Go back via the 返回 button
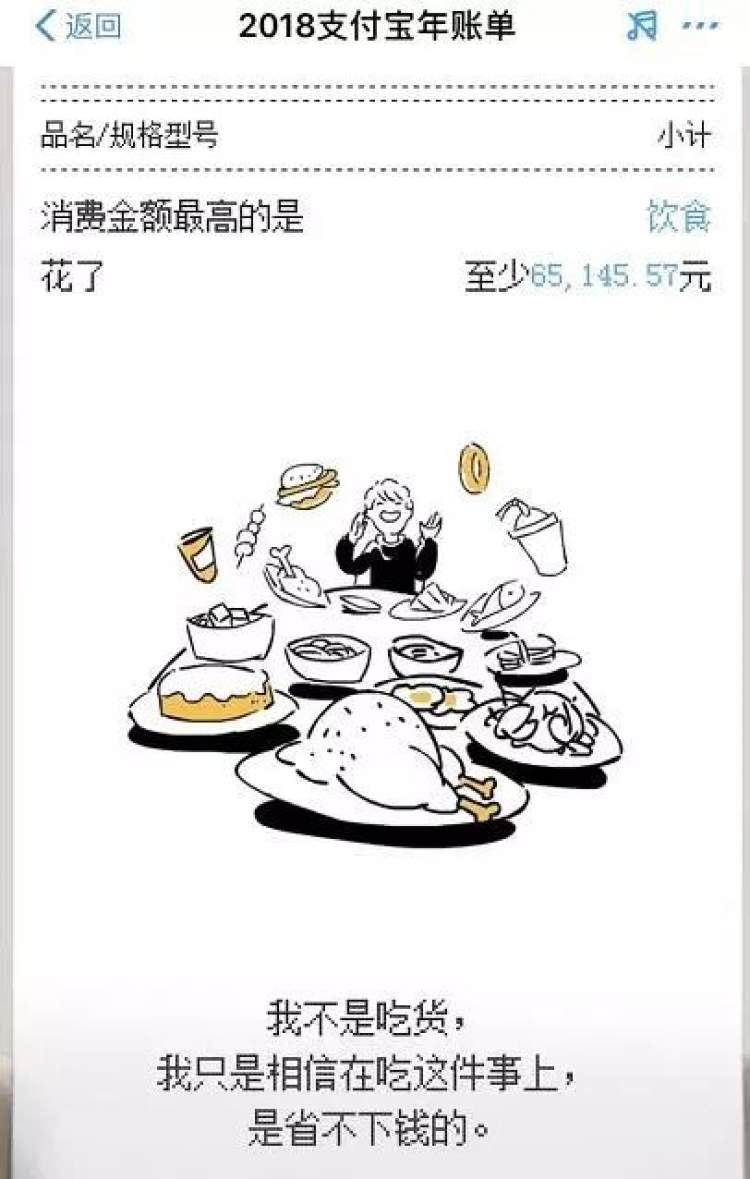The height and width of the screenshot is (1179, 750). pyautogui.click(x=78, y=27)
